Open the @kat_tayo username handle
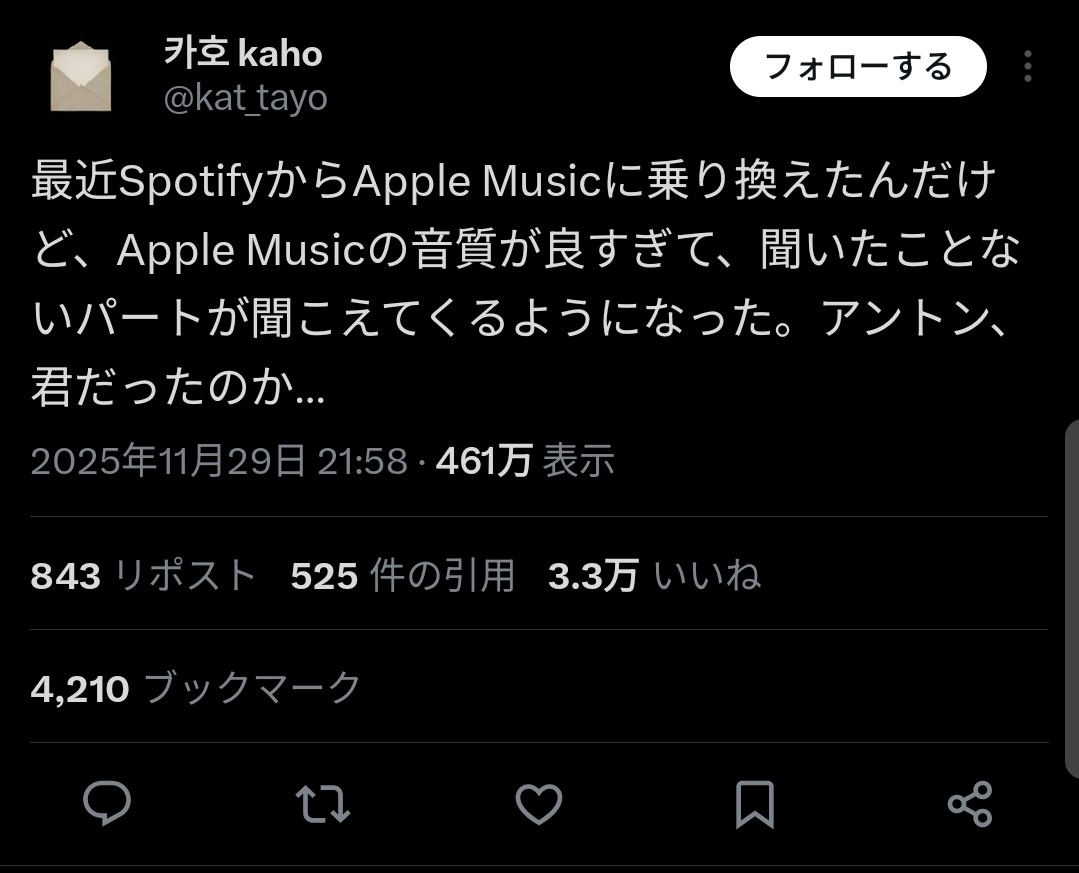 pos(245,98)
